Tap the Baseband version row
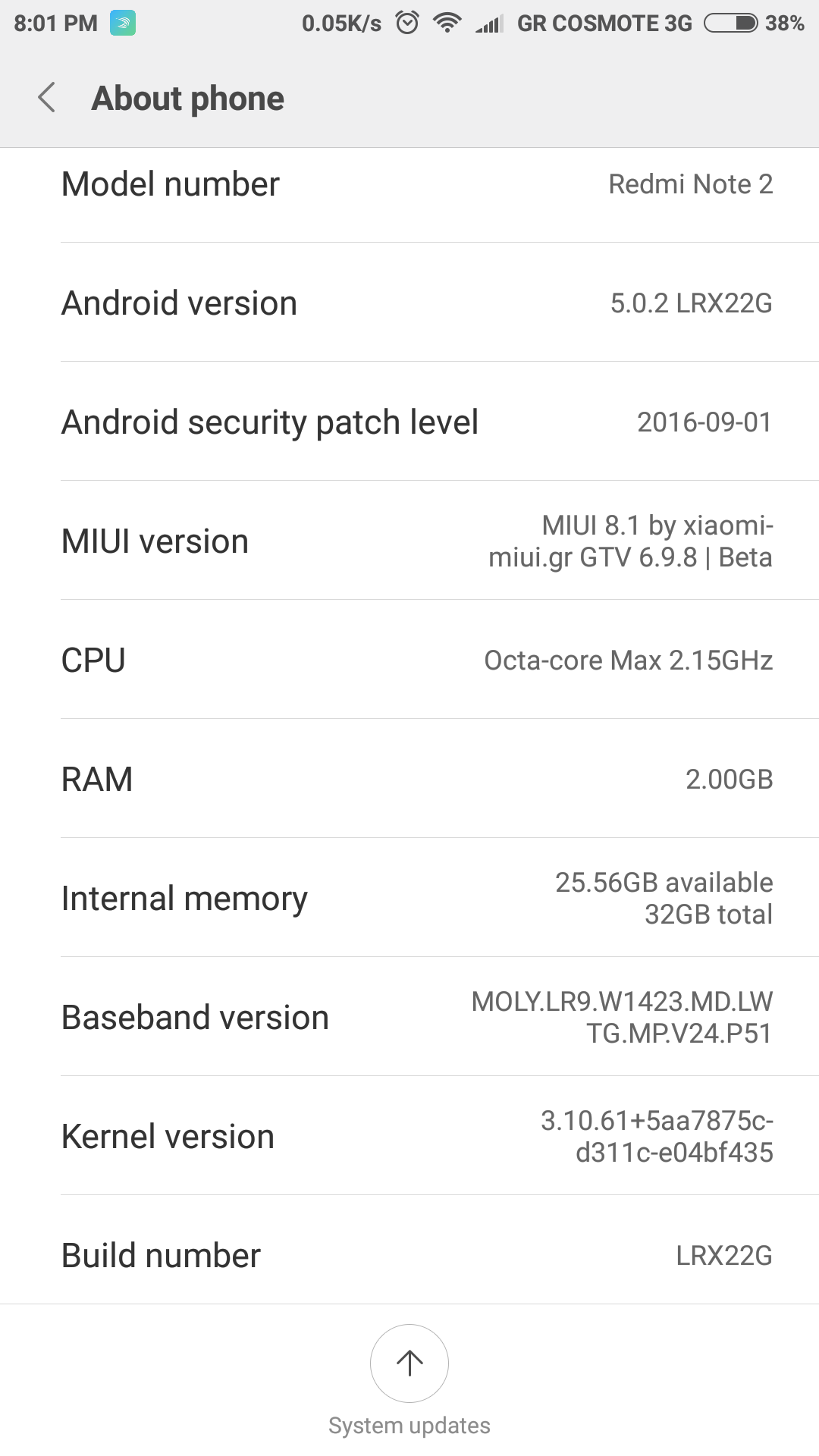Screen dimensions: 819x1456 (x=409, y=1017)
